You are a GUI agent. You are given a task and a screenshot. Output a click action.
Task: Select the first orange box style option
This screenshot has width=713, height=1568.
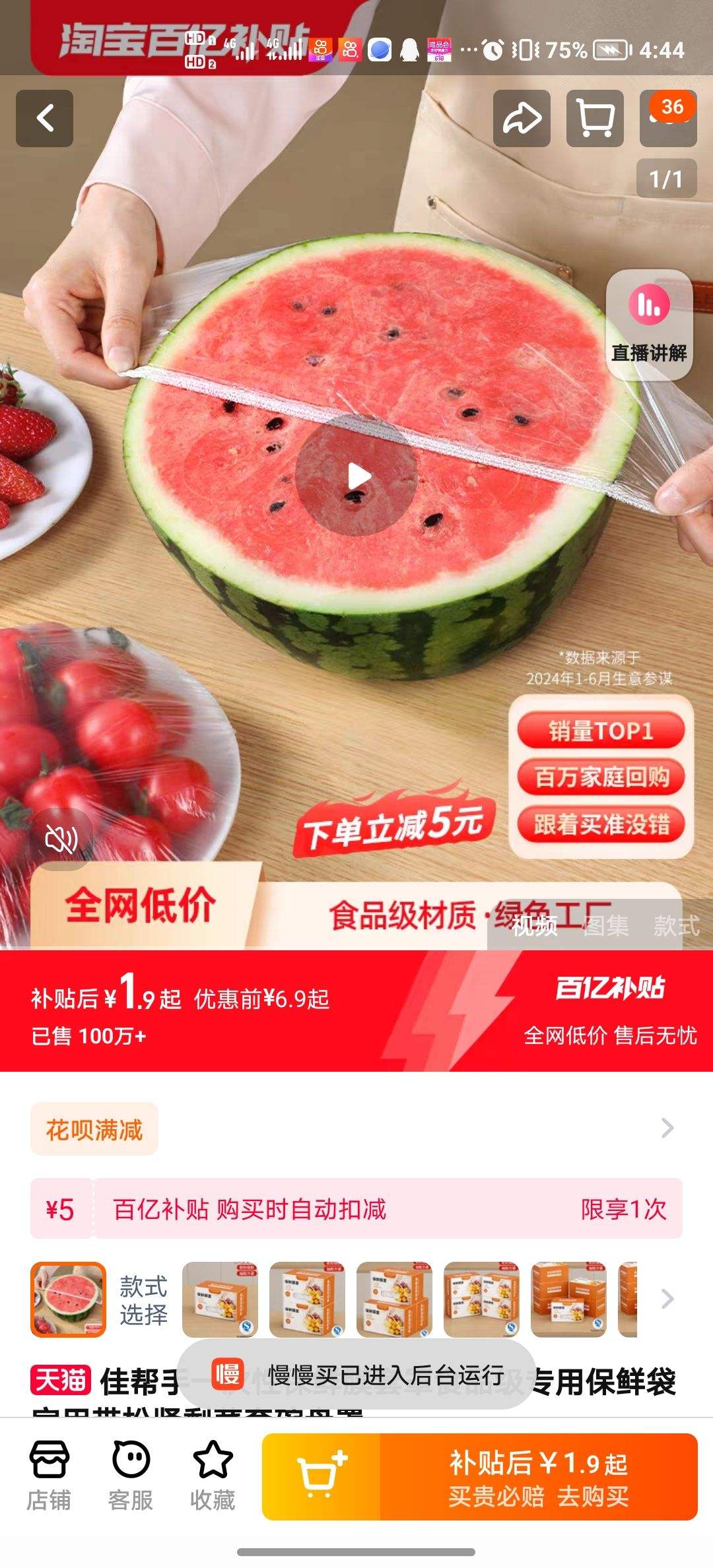point(221,1297)
